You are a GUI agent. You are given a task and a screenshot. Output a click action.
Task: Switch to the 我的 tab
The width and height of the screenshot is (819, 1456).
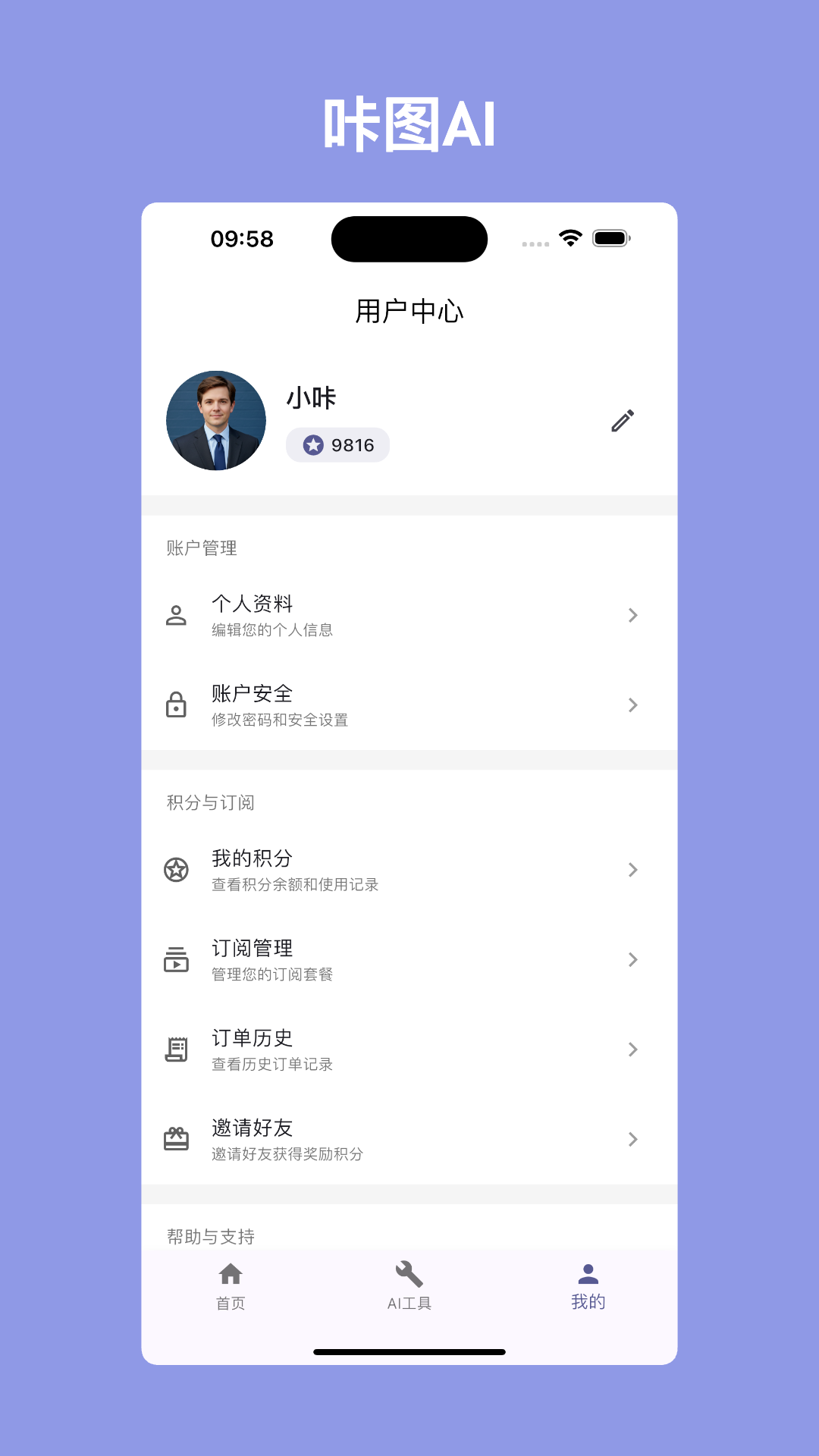click(x=587, y=1285)
